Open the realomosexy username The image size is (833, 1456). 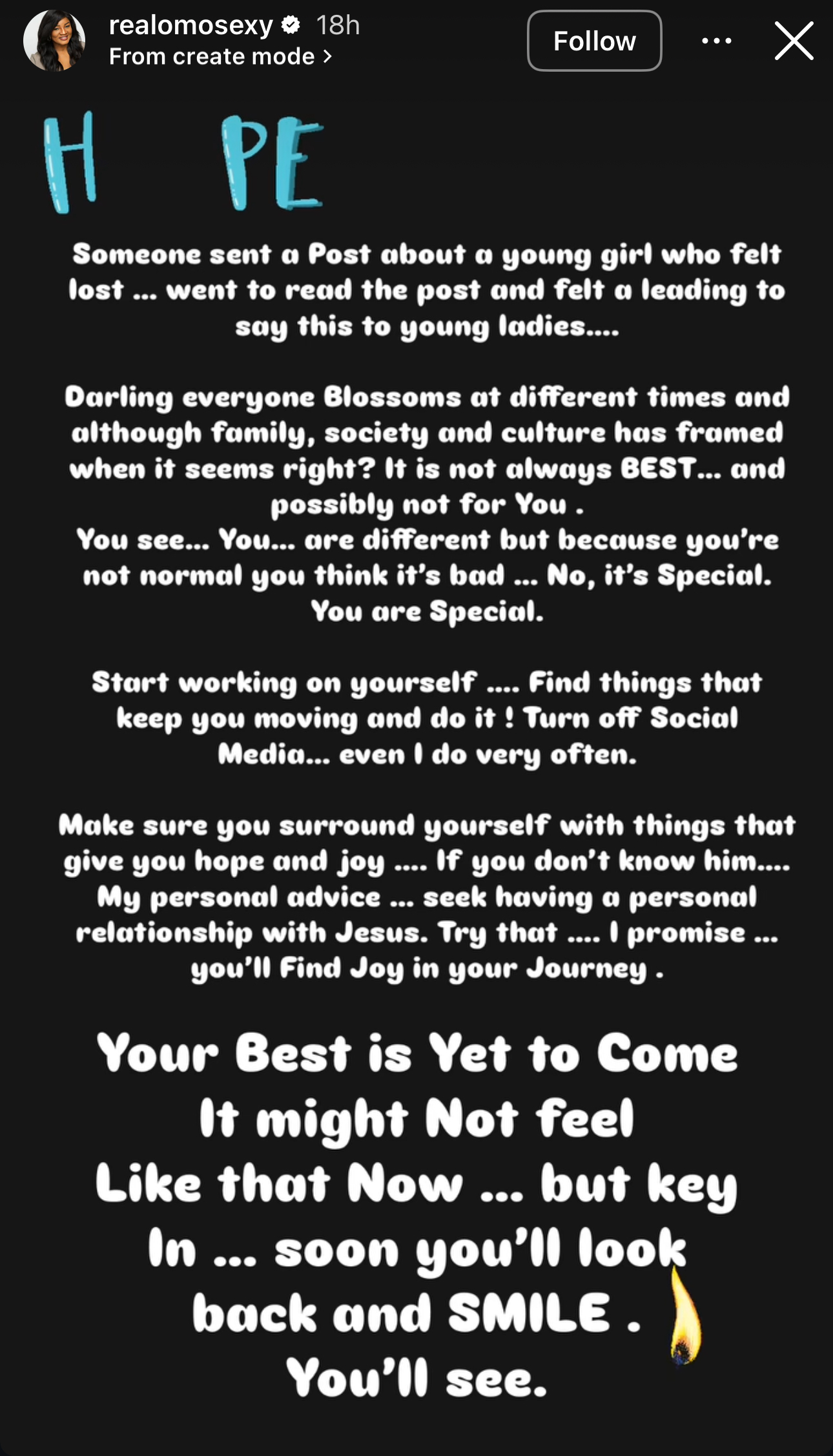click(x=191, y=25)
